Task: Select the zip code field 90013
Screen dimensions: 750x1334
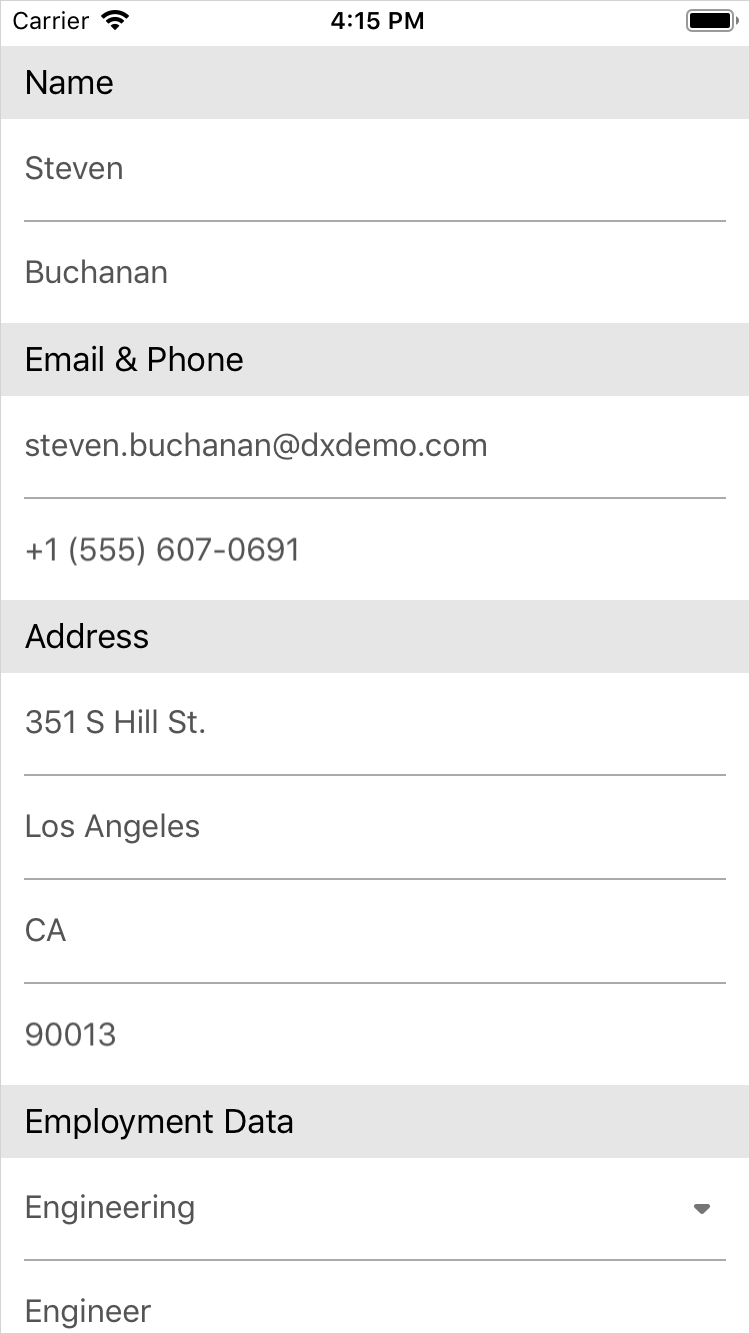Action: [x=374, y=1035]
